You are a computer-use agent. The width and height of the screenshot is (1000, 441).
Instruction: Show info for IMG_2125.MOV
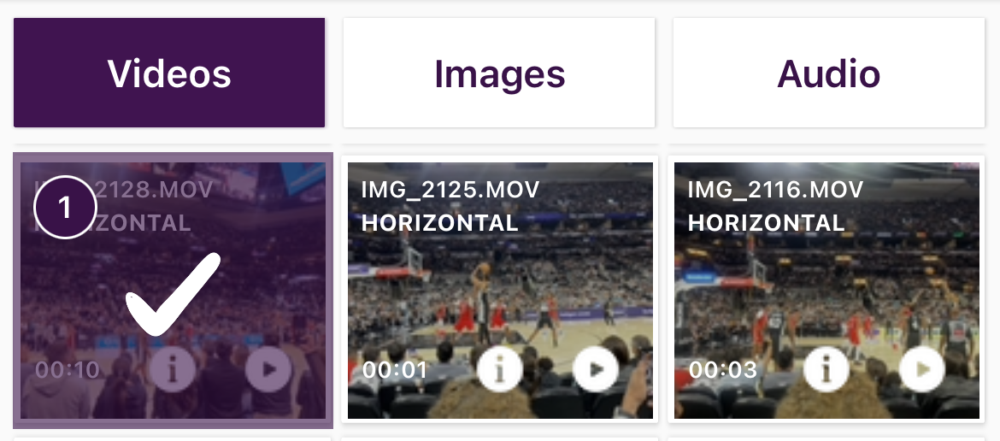click(x=499, y=370)
